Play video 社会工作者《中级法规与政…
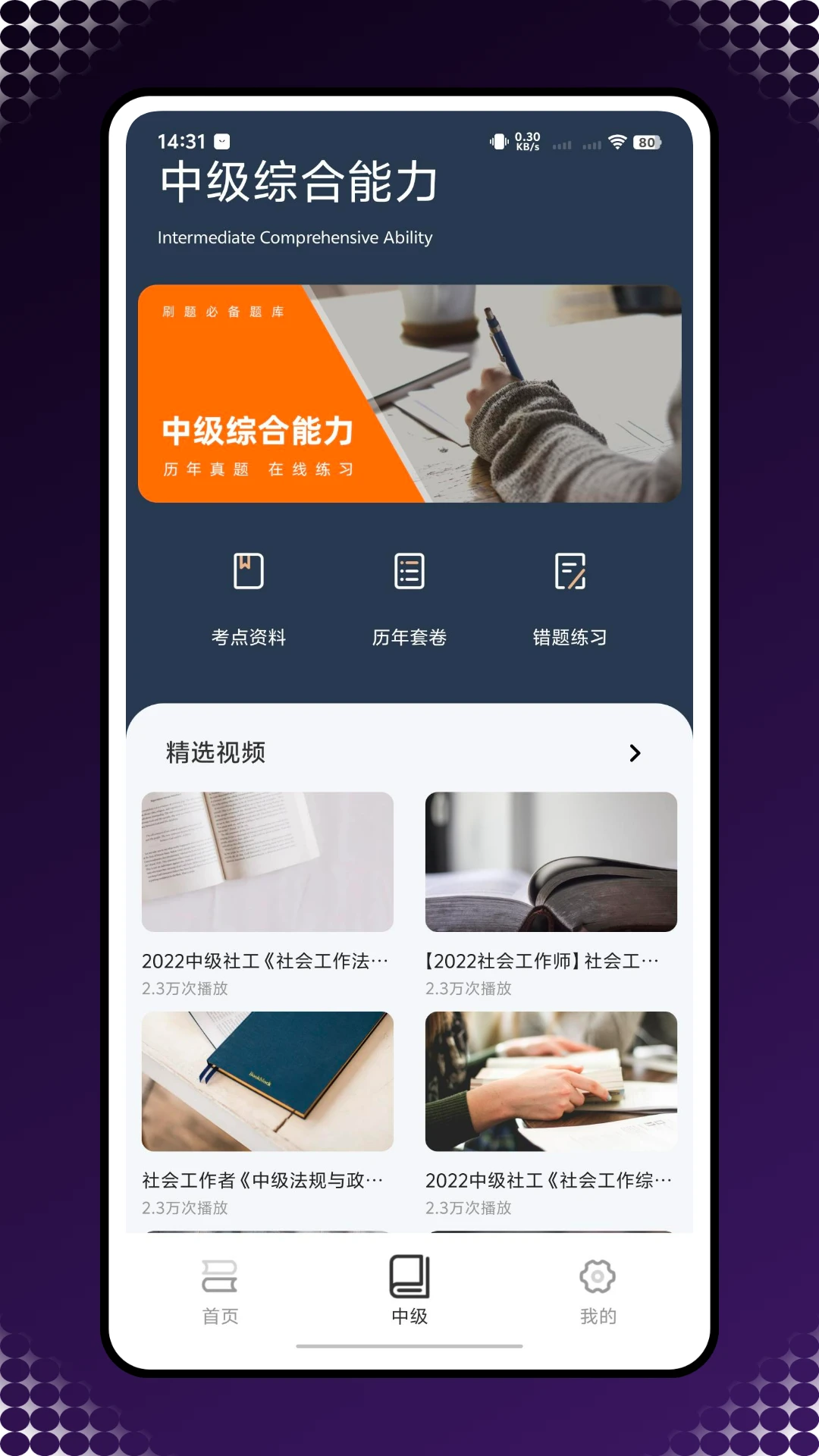Screen dimensions: 819x1456 point(267,1081)
